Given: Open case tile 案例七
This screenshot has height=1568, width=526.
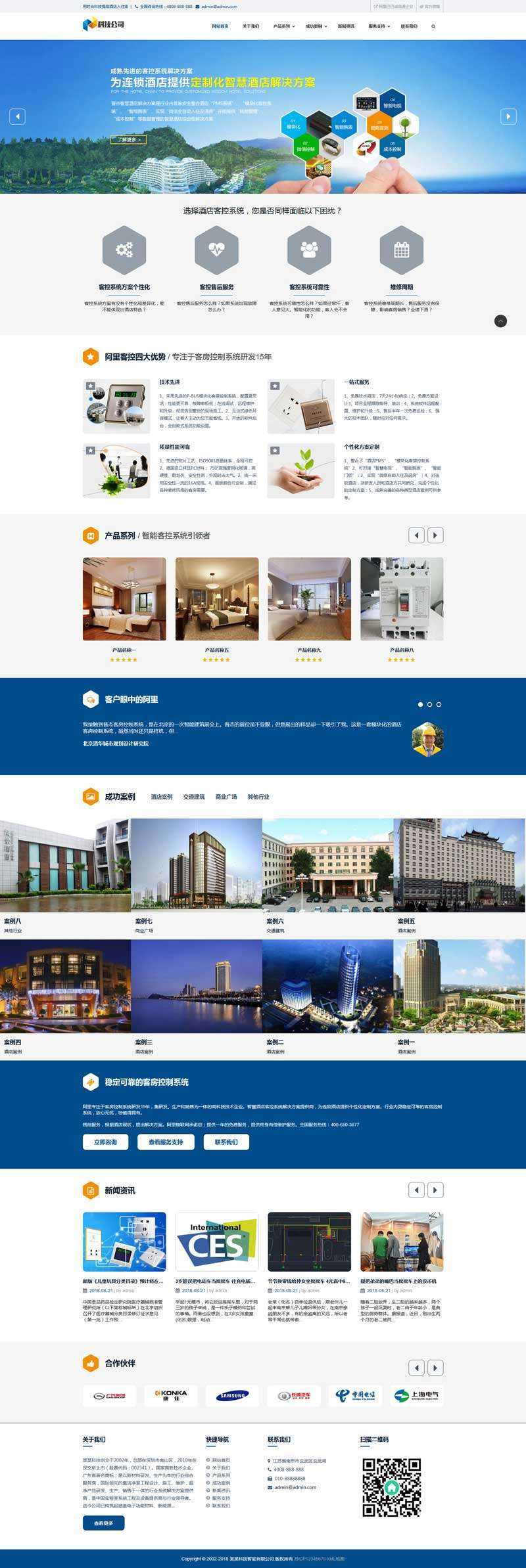Looking at the screenshot, I should point(196,866).
